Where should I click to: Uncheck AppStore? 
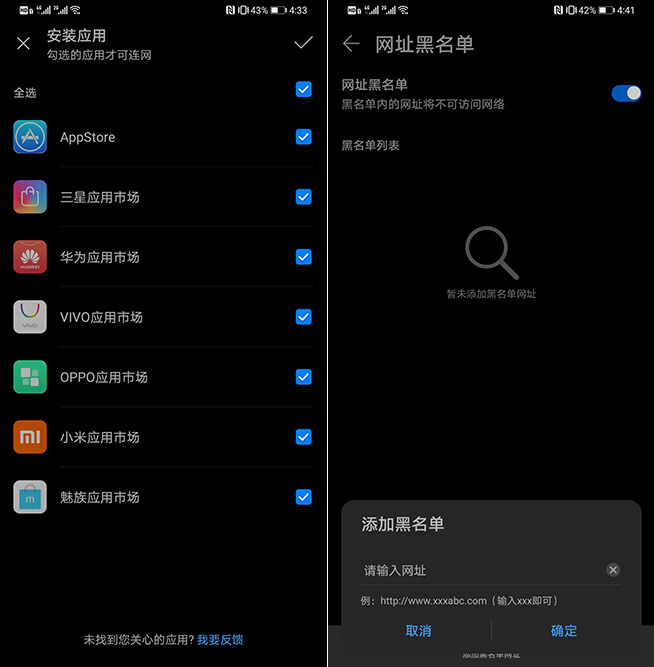tap(304, 137)
